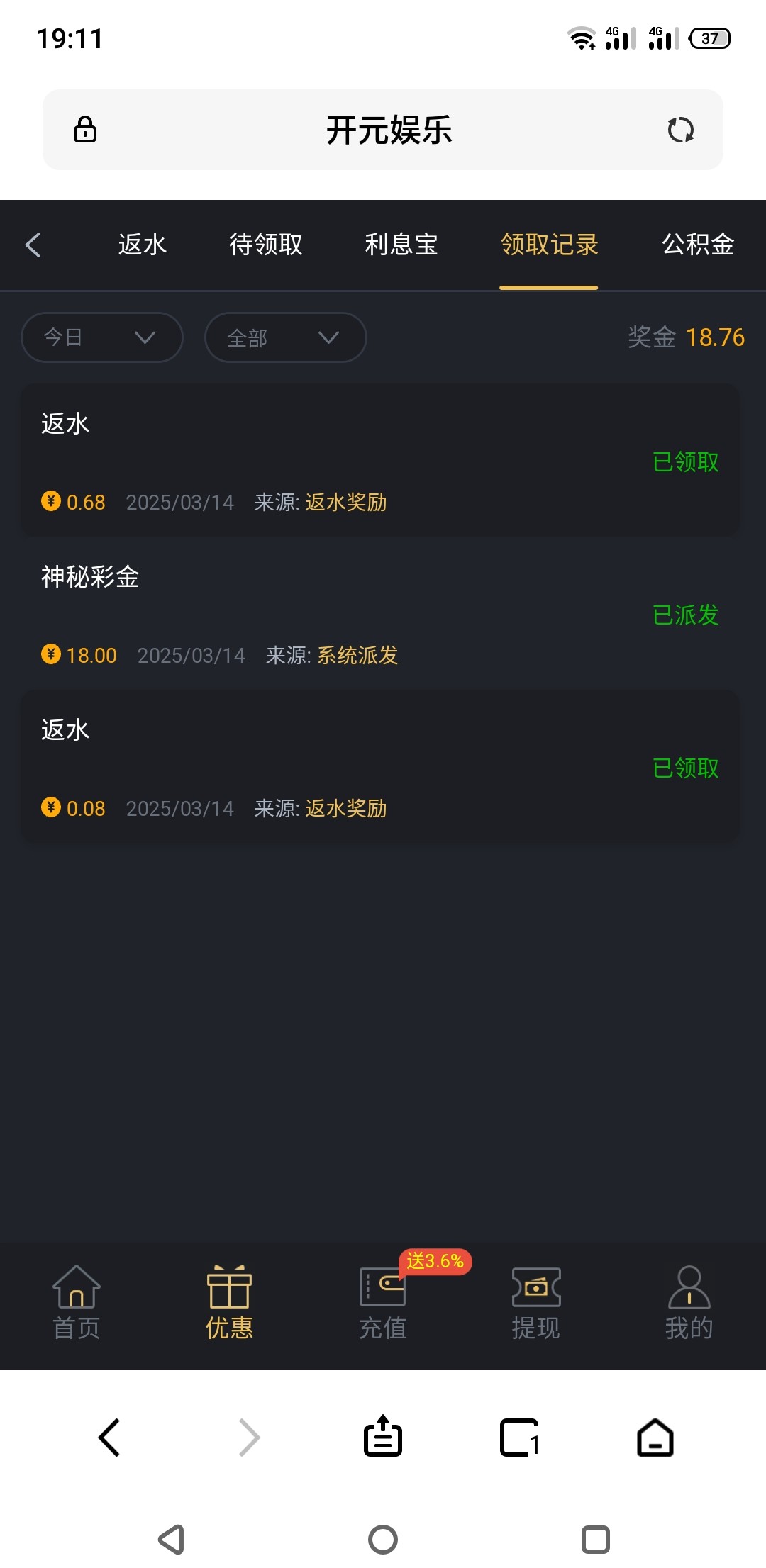The height and width of the screenshot is (1568, 766).
Task: Open the 公积金 tab
Action: [698, 245]
